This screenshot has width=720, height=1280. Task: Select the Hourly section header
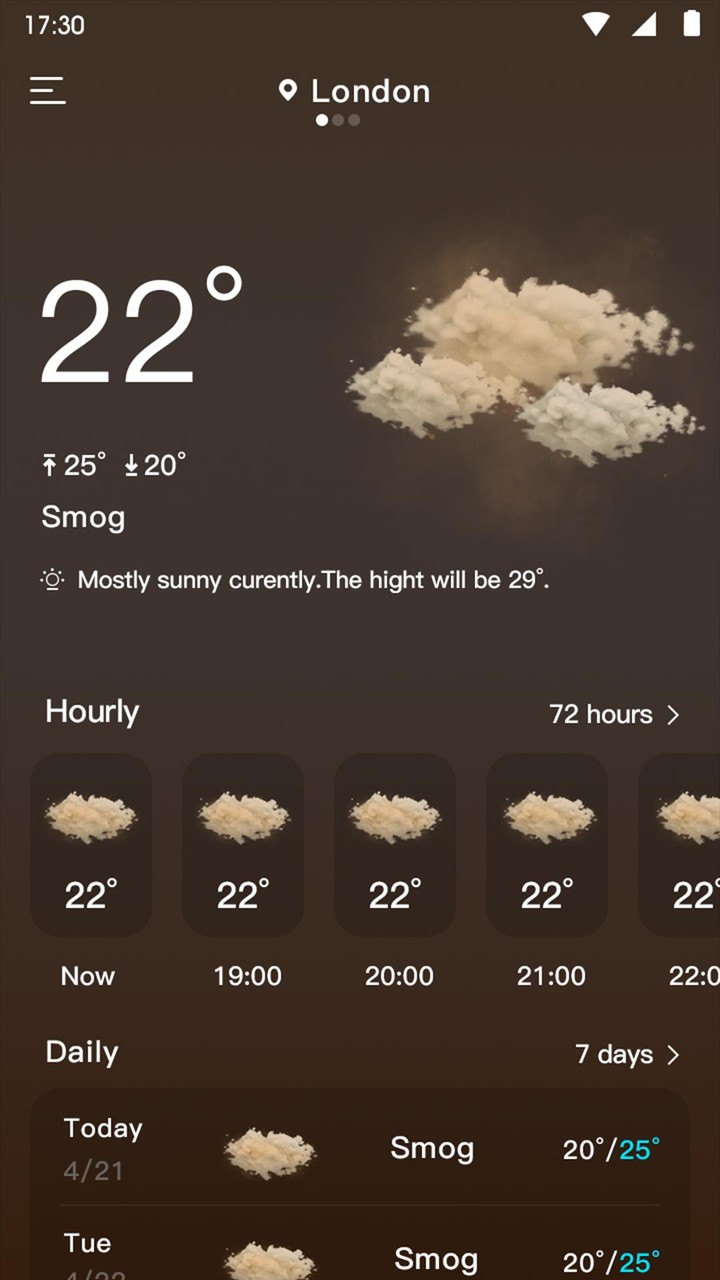(91, 712)
